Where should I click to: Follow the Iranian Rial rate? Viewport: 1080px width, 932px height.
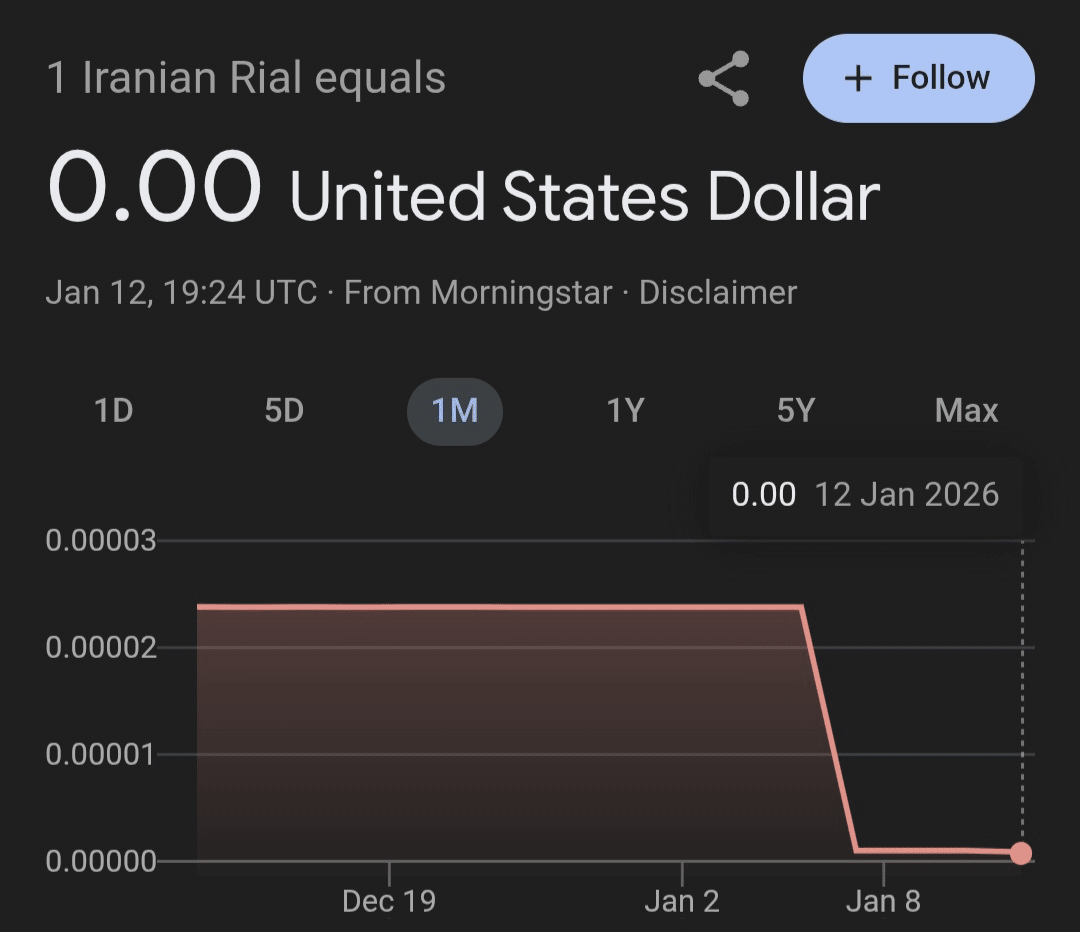coord(918,78)
